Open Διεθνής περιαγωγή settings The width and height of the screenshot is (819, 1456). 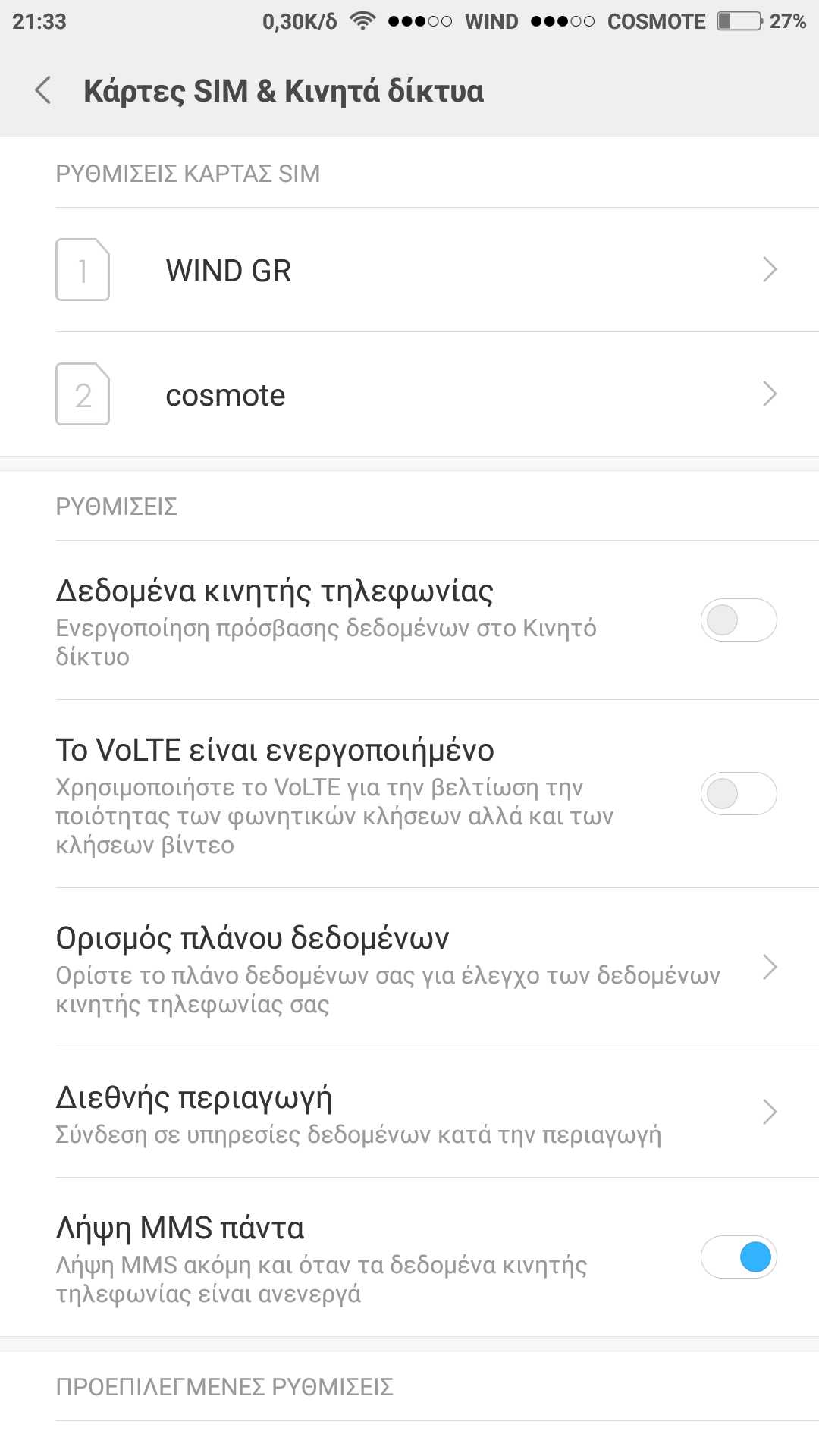[409, 1112]
